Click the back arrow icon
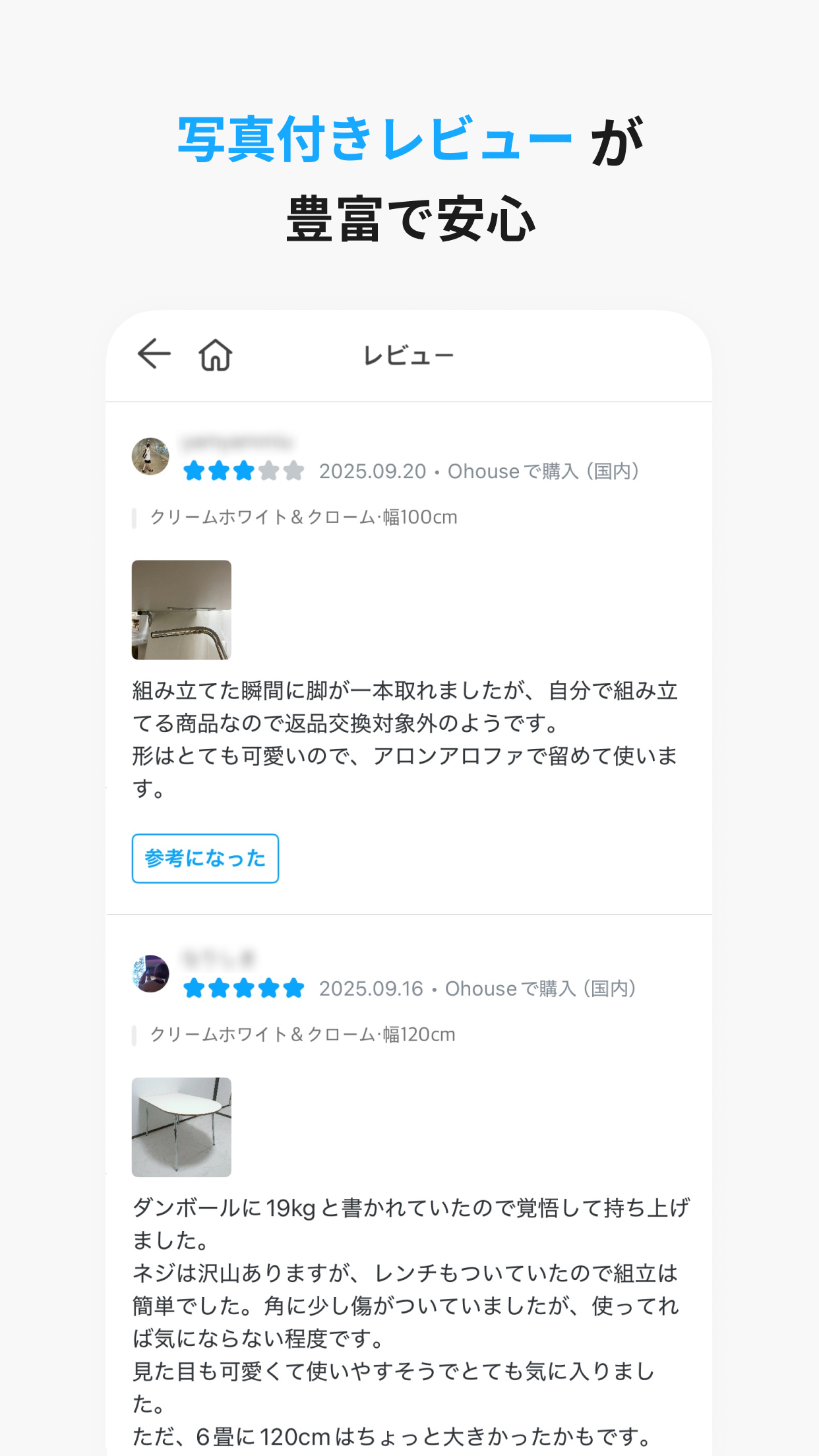The width and height of the screenshot is (819, 1456). tap(153, 354)
